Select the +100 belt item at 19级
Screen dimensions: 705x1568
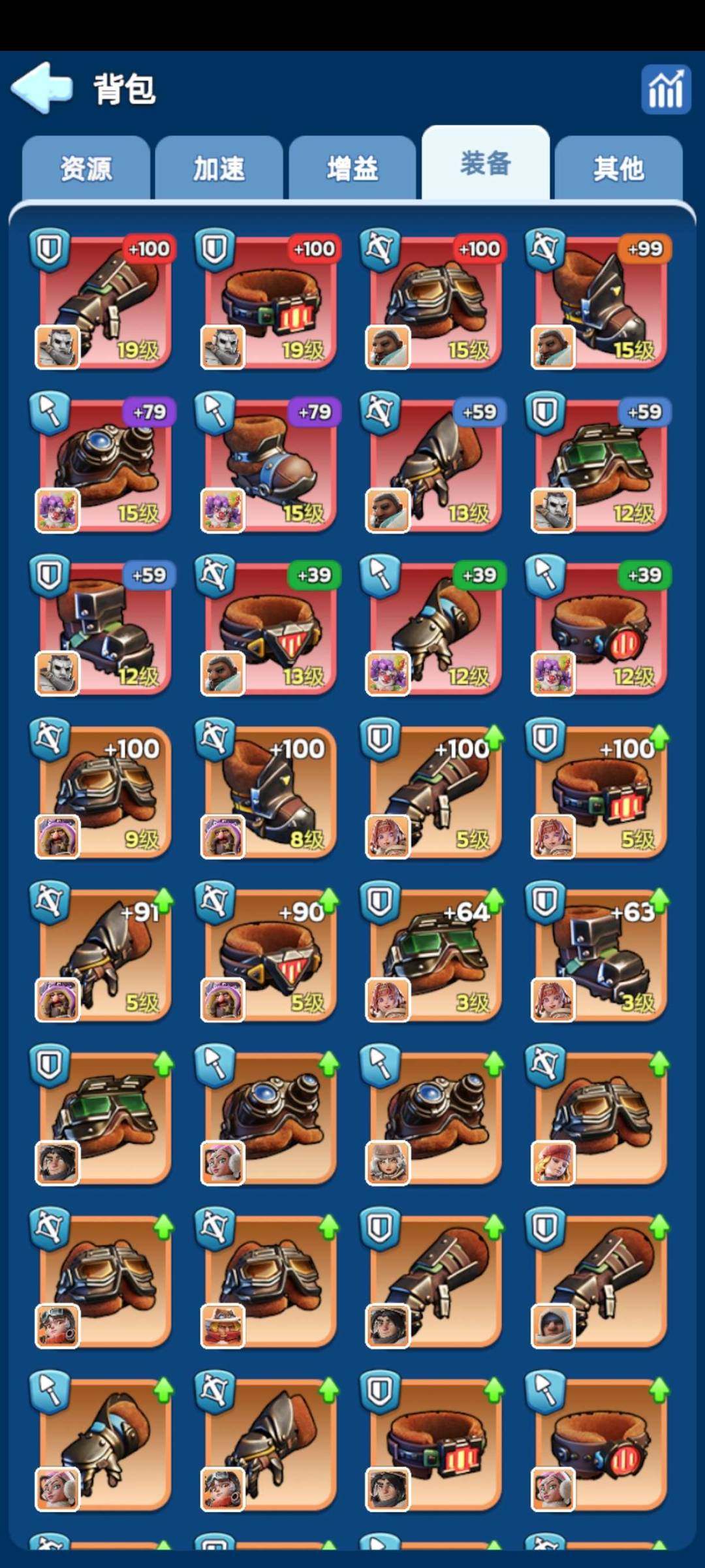[x=270, y=302]
